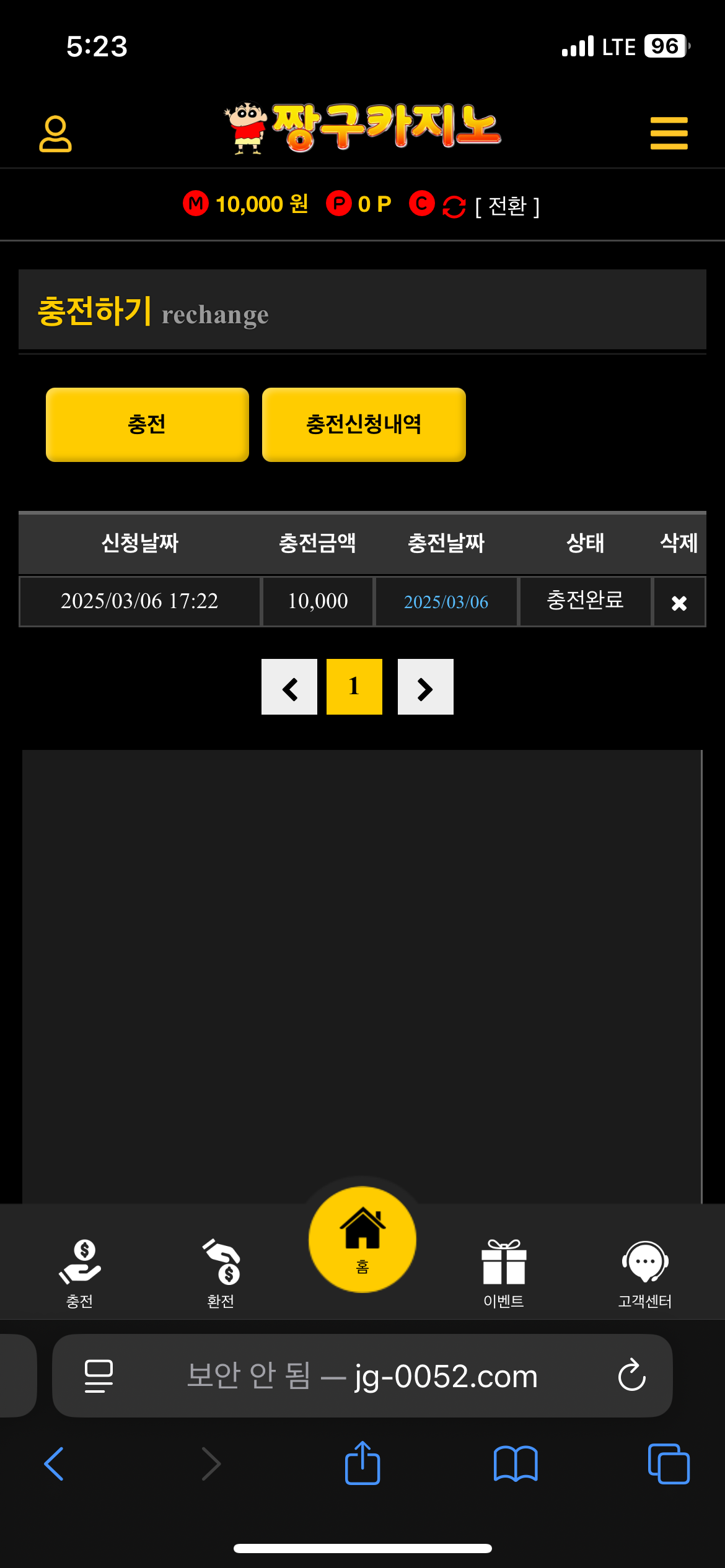This screenshot has height=1568, width=725.
Task: Refresh the balance with the red arrows
Action: [454, 207]
